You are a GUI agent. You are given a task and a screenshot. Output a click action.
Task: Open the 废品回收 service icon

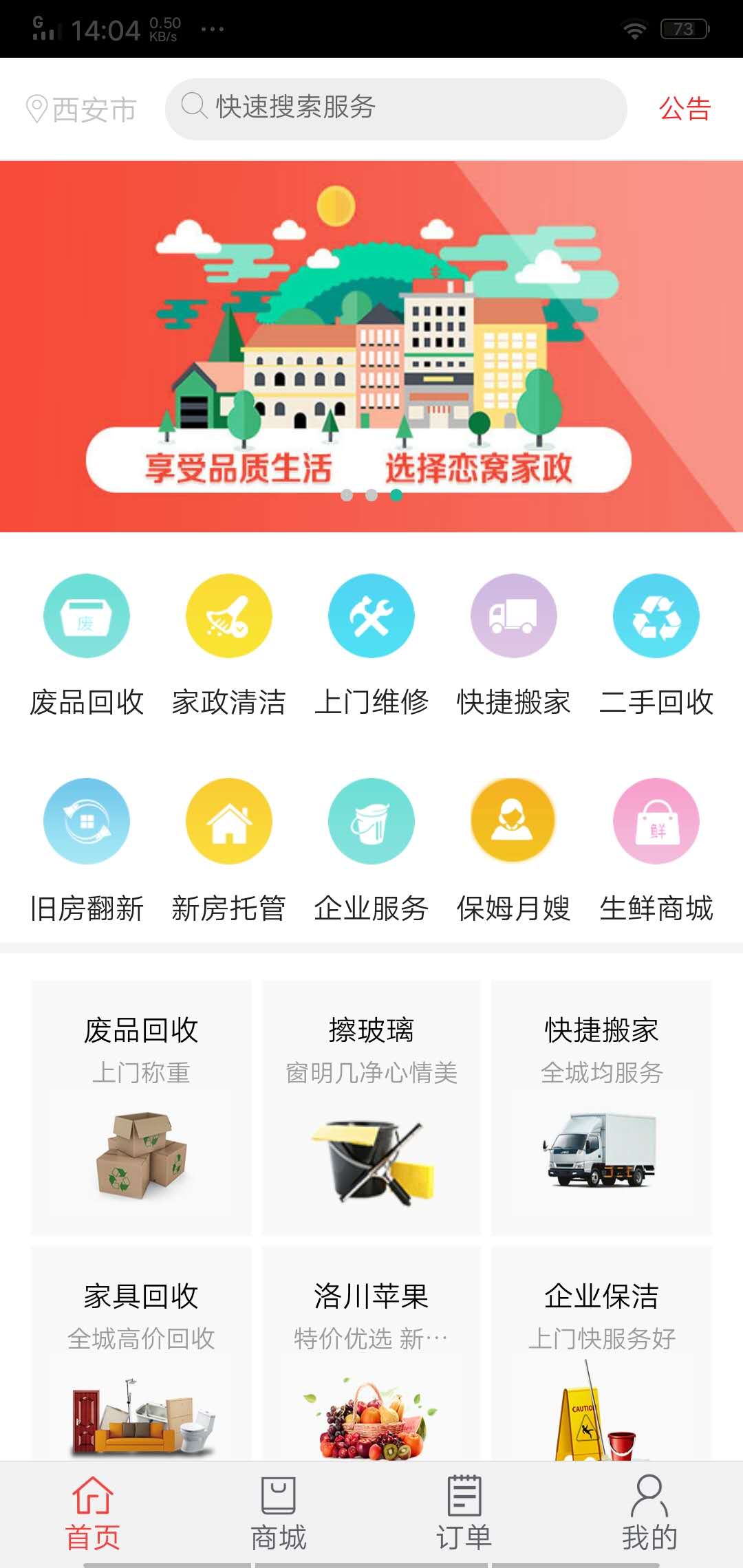(x=86, y=616)
